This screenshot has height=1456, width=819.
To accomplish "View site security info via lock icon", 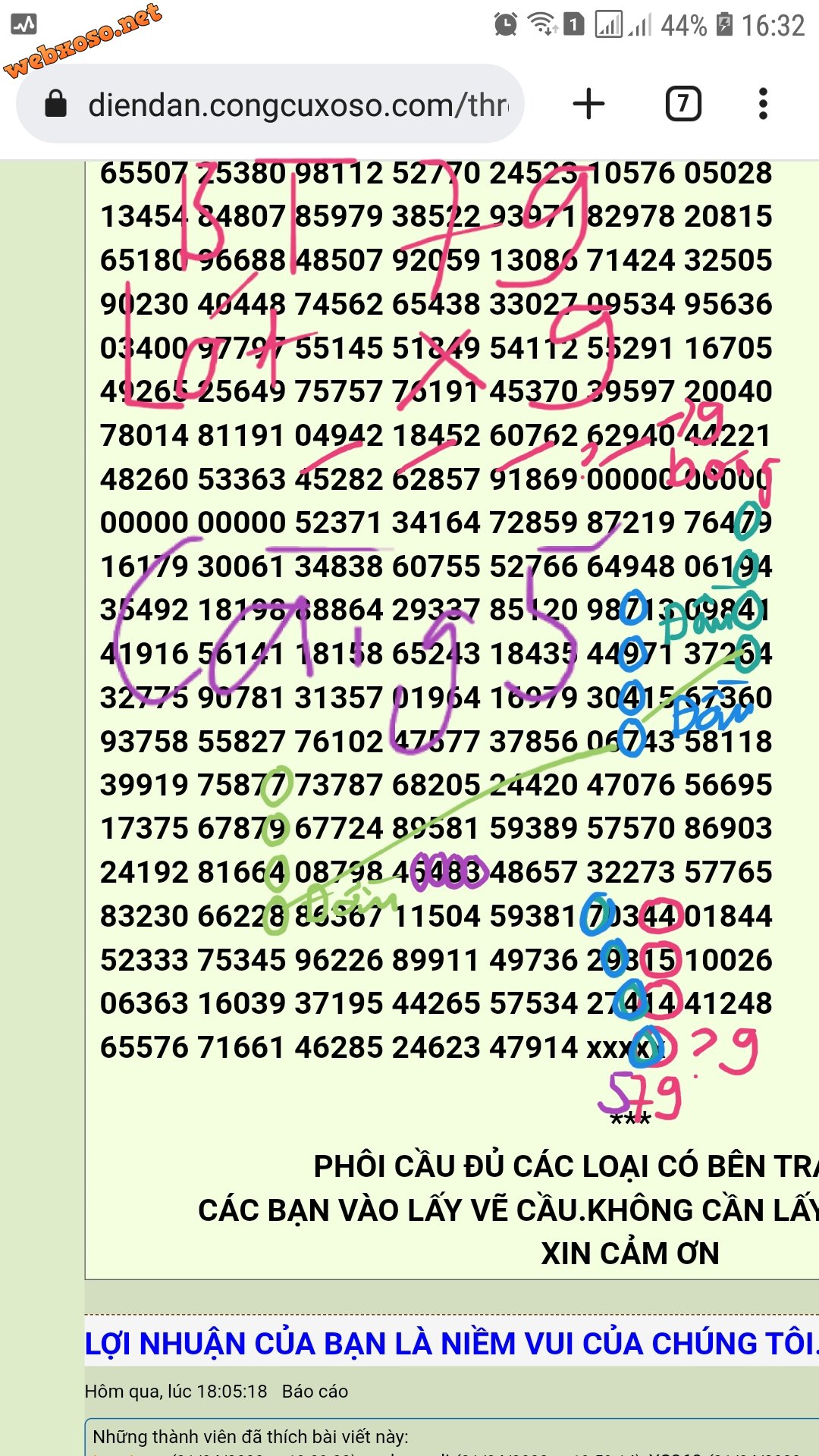I will (x=56, y=104).
